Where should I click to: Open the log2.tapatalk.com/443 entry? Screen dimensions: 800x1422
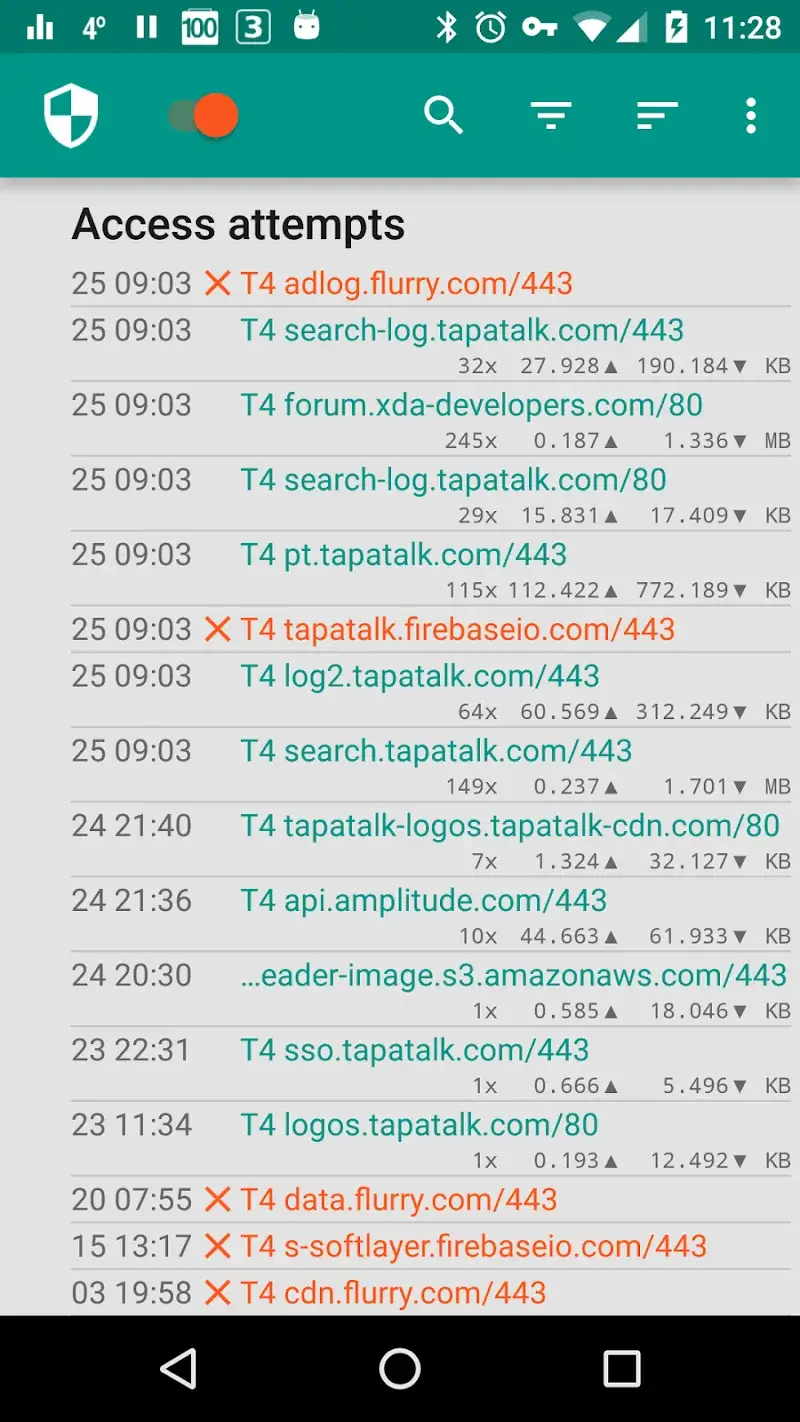click(x=420, y=676)
